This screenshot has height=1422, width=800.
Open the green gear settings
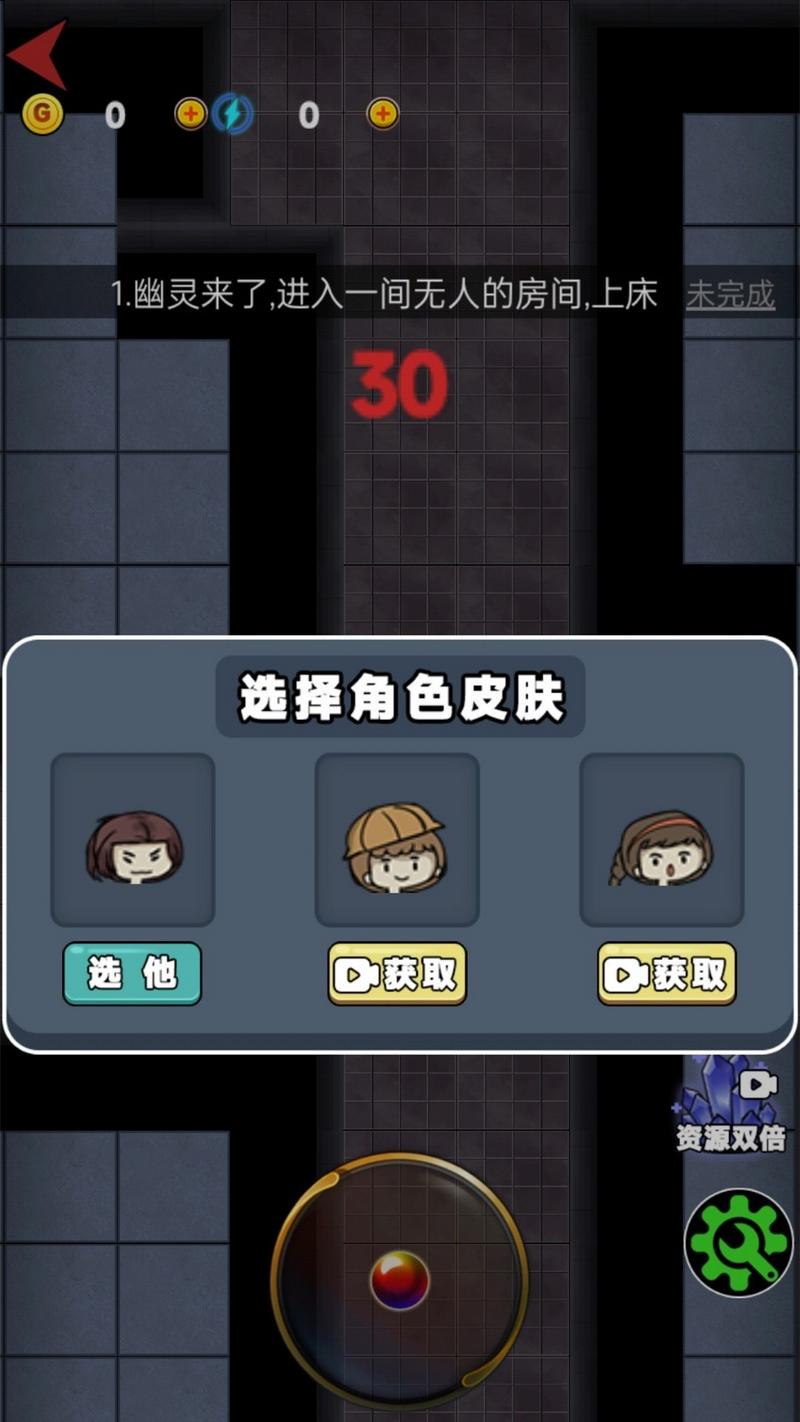[x=739, y=1242]
